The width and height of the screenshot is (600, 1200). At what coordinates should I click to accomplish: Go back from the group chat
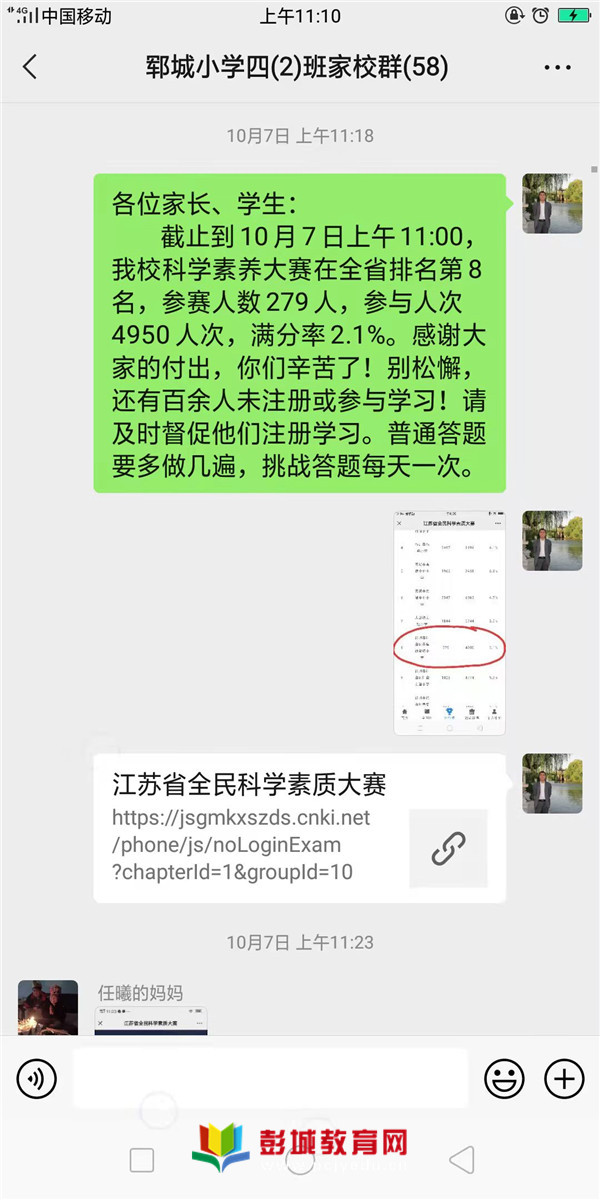click(x=30, y=67)
